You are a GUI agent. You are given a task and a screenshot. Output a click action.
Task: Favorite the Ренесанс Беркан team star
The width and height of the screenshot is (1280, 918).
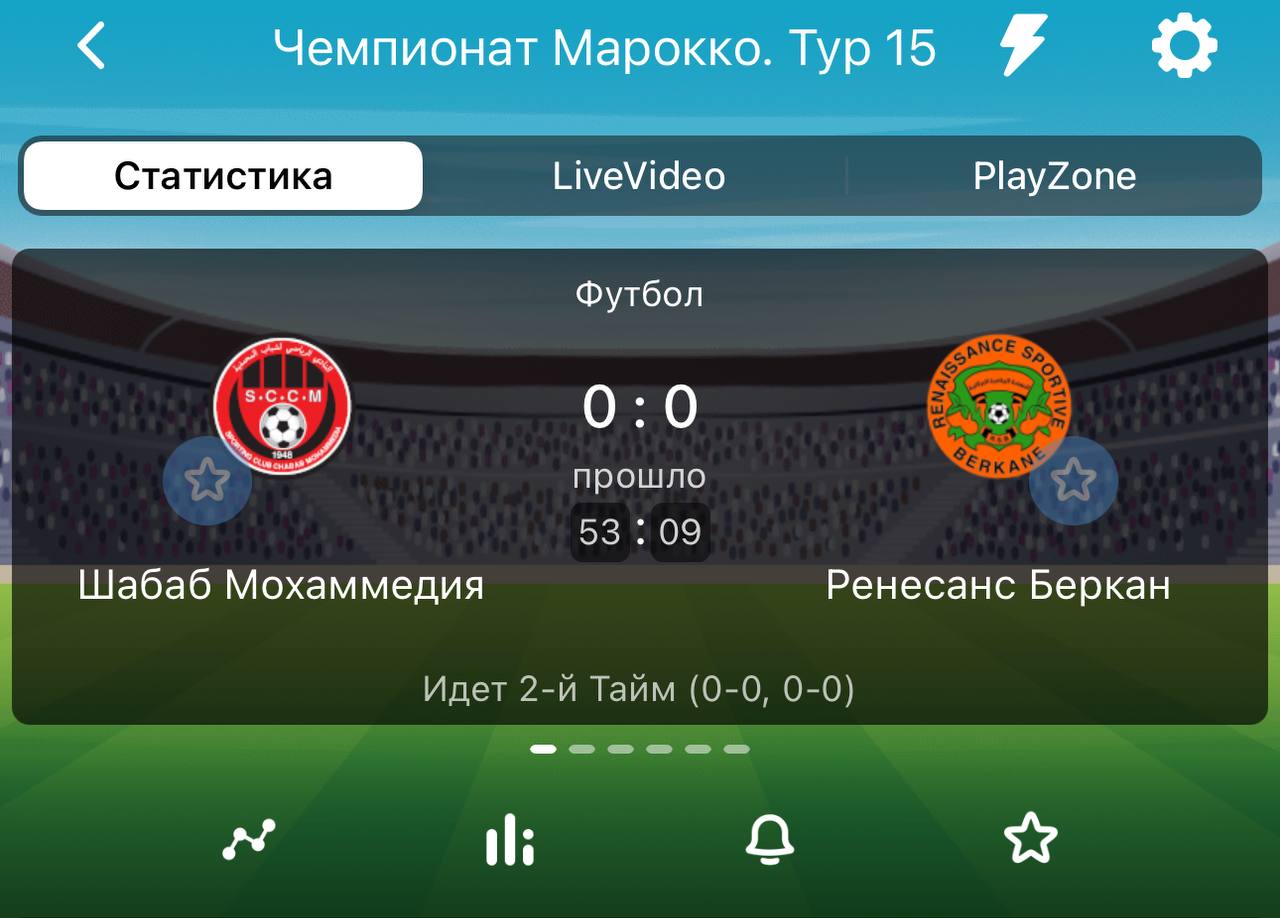pos(1073,481)
